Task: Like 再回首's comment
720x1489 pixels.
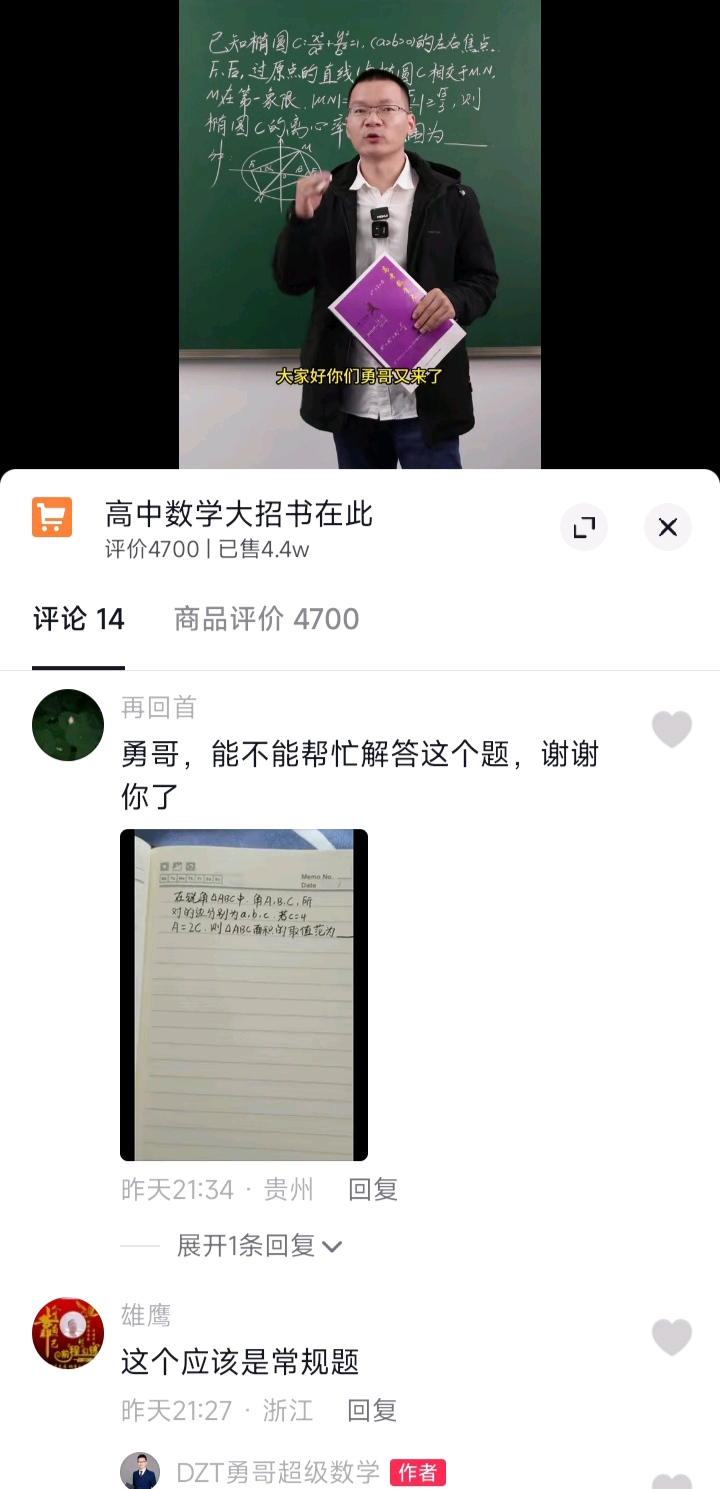Action: pos(671,730)
